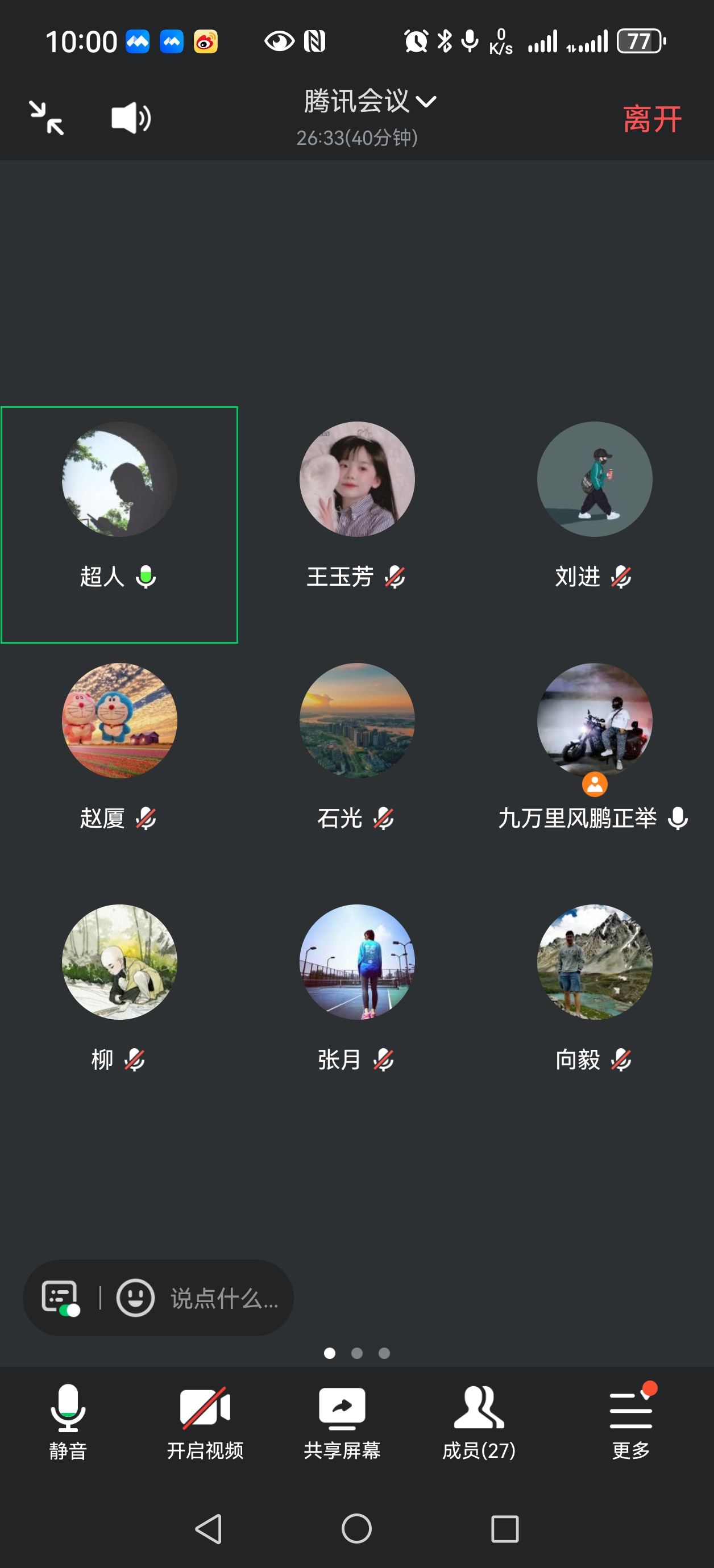Minimize the meeting window
The image size is (714, 1568).
click(46, 118)
